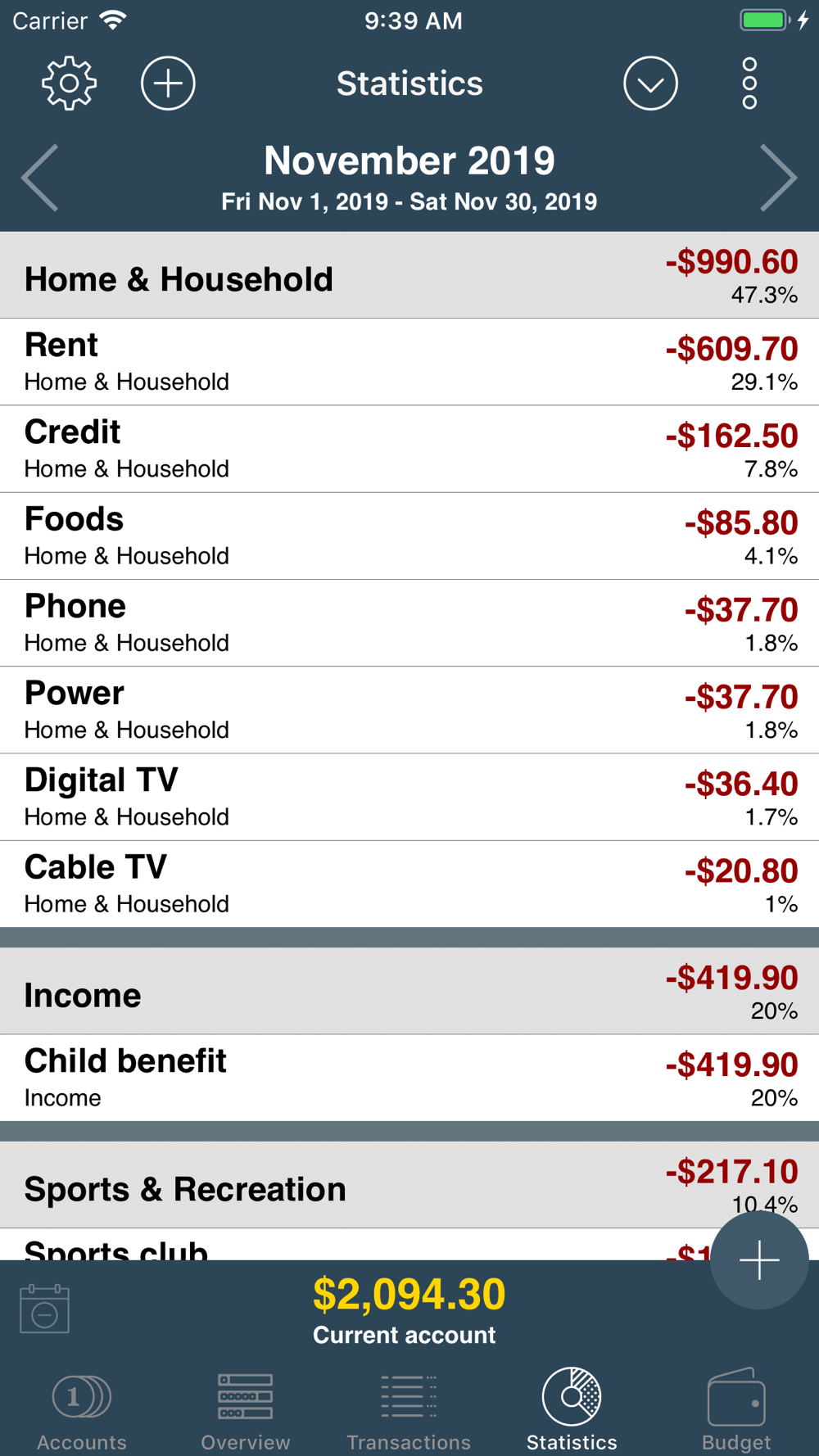Open the Foods category row
The image size is (819, 1456).
click(x=409, y=536)
